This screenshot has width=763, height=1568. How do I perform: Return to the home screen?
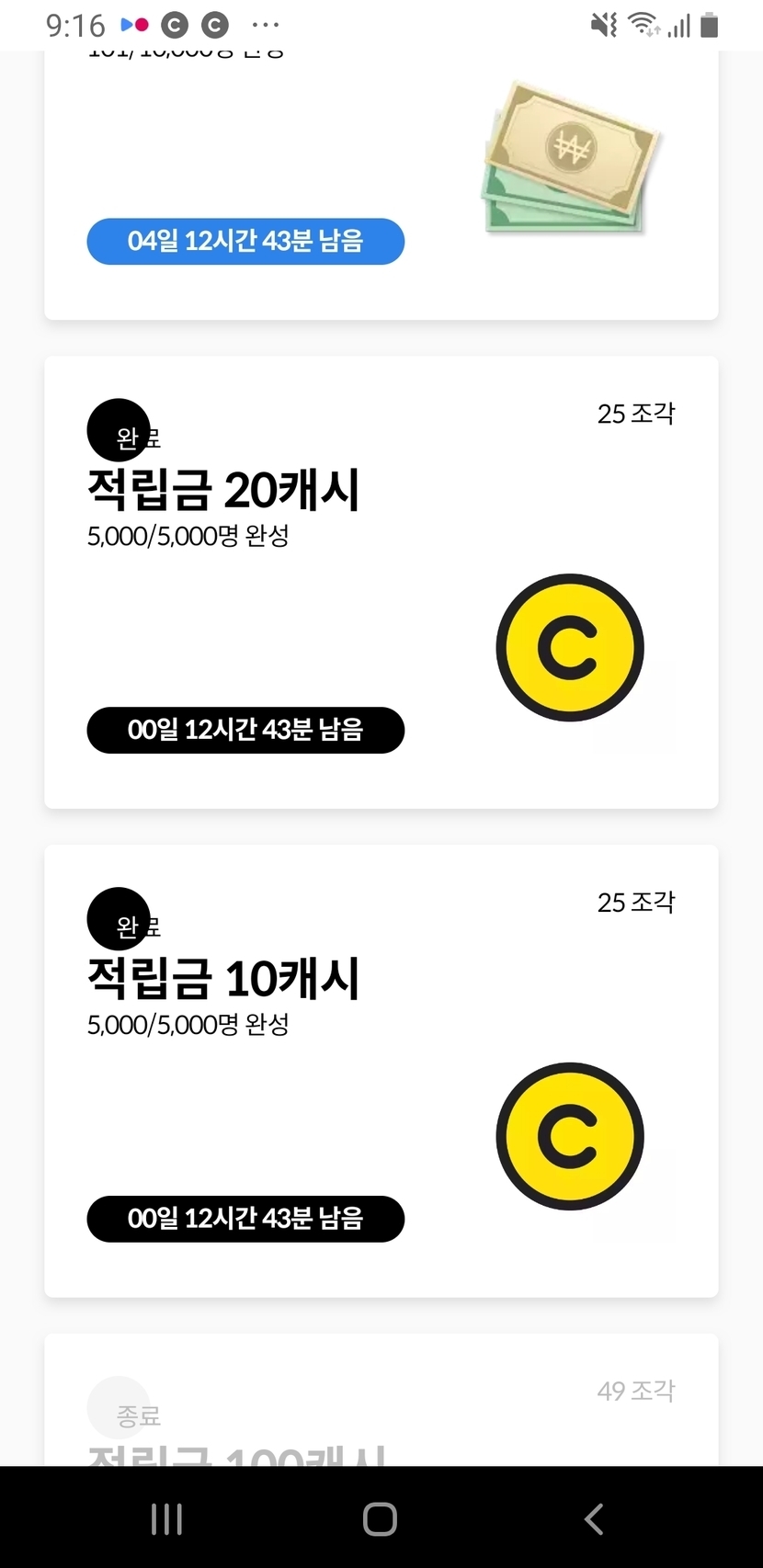pos(380,1518)
